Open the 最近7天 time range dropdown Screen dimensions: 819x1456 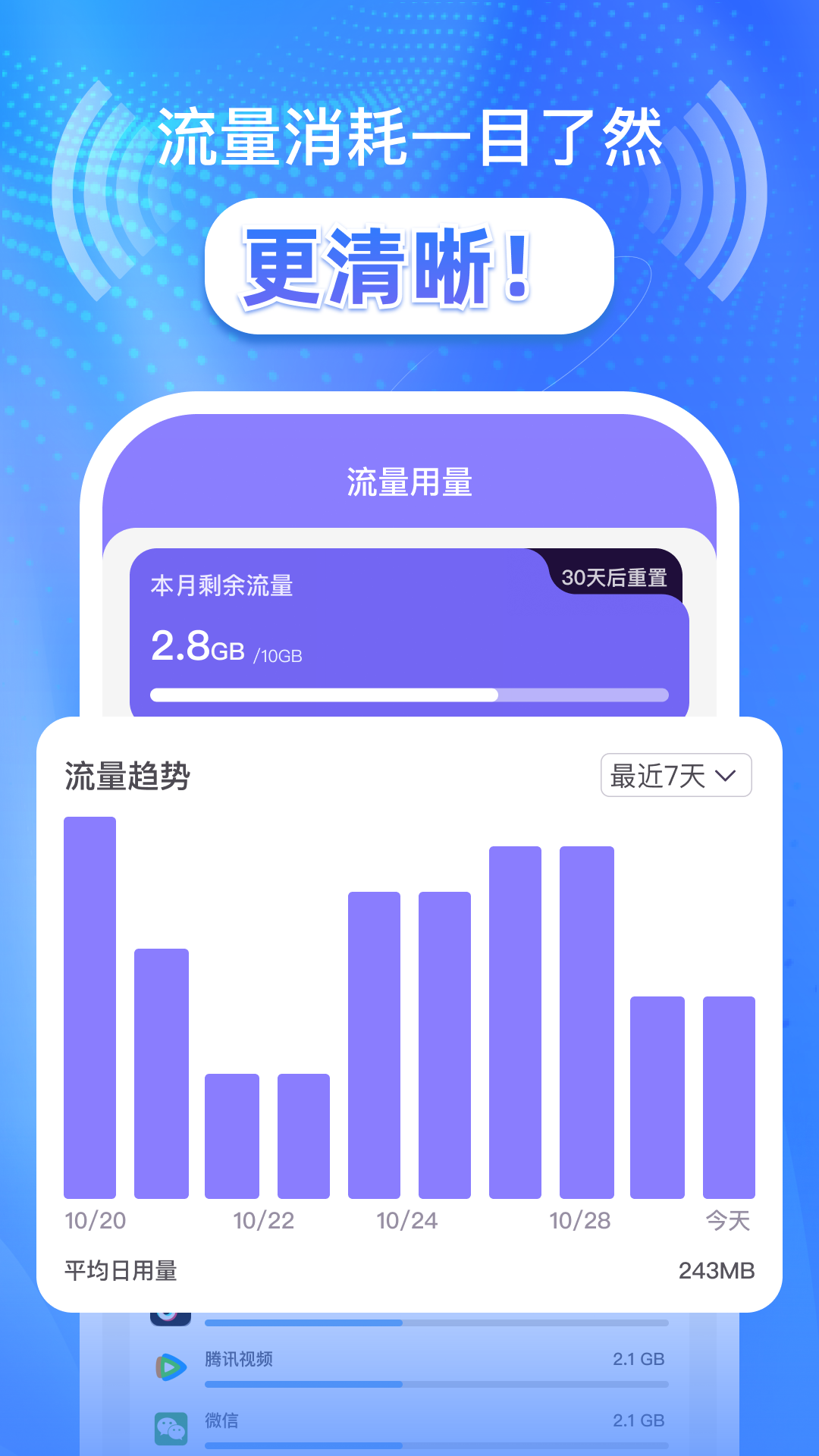[675, 775]
